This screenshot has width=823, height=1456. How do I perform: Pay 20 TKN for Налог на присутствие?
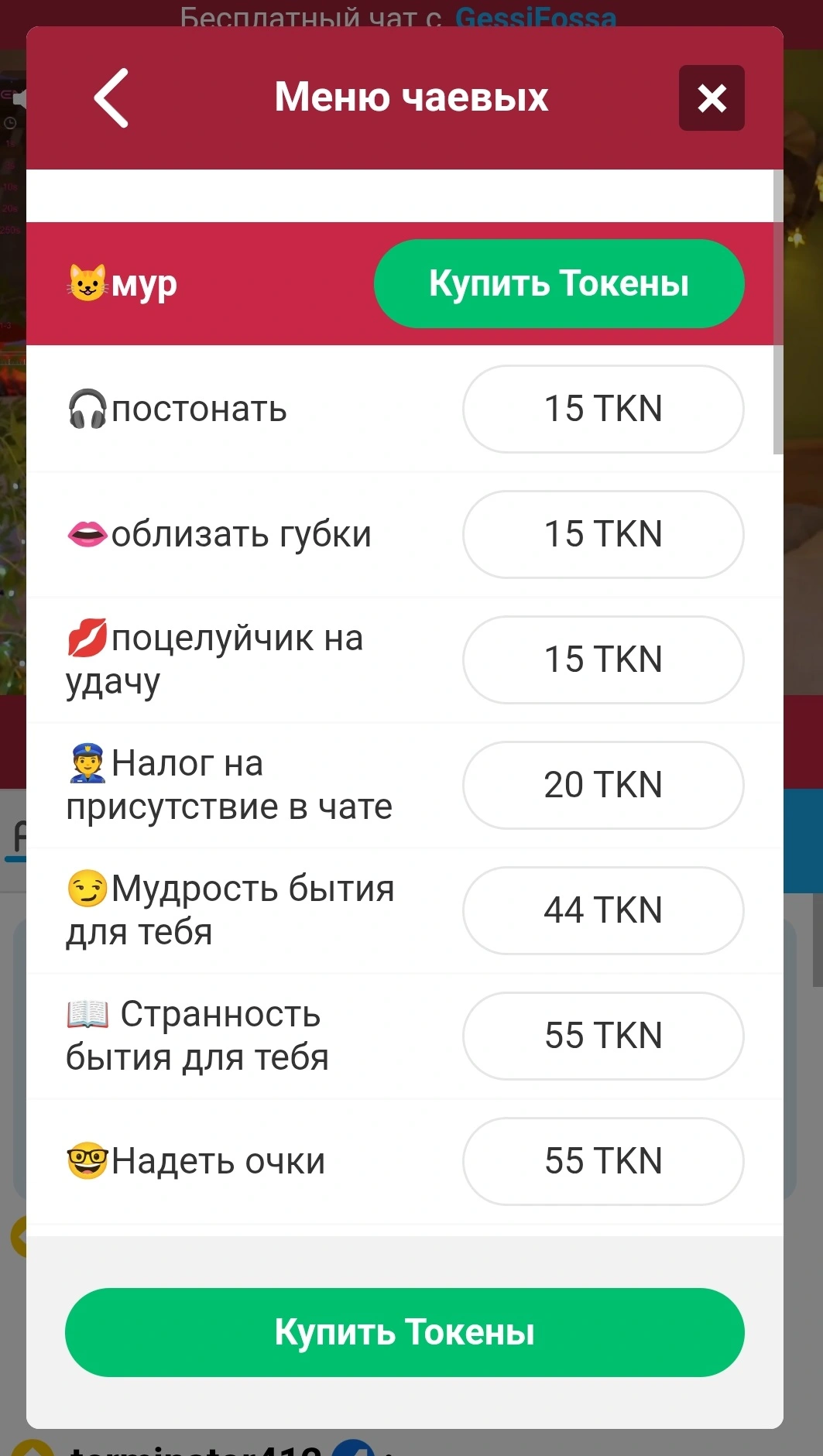[603, 785]
